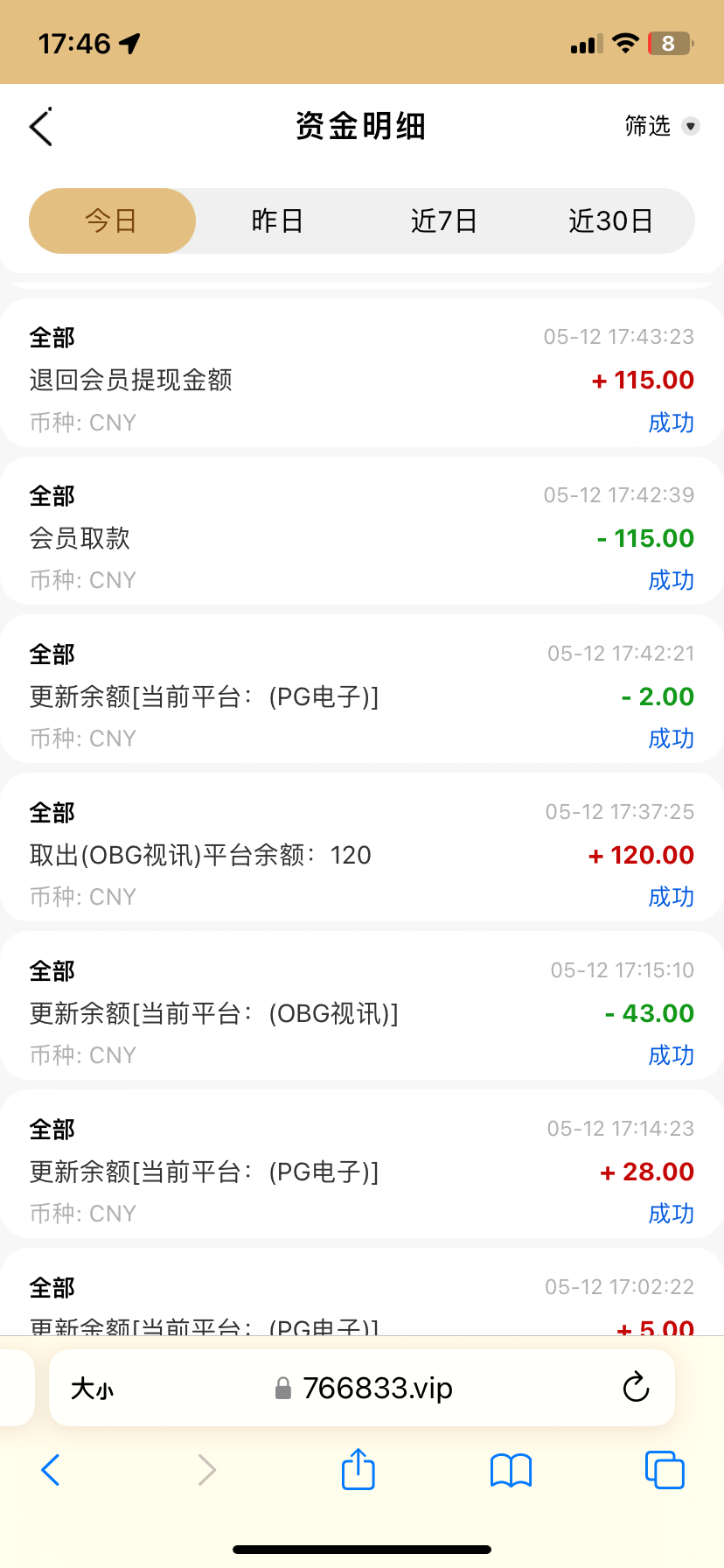Screen dimensions: 724x1568
Task: Open the Safari 大小 page settings
Action: click(x=93, y=1388)
